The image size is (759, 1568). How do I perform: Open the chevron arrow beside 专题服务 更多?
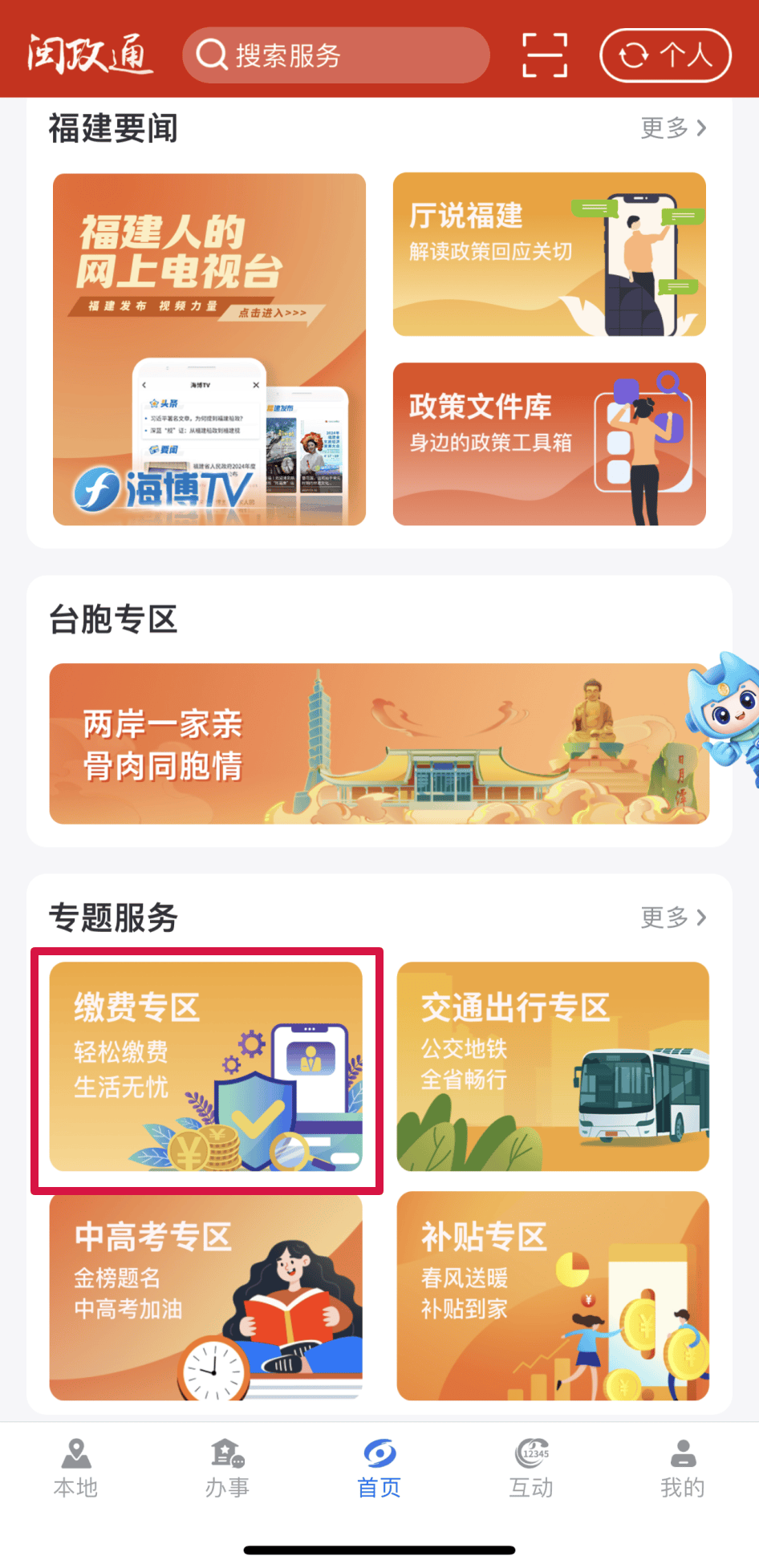700,918
